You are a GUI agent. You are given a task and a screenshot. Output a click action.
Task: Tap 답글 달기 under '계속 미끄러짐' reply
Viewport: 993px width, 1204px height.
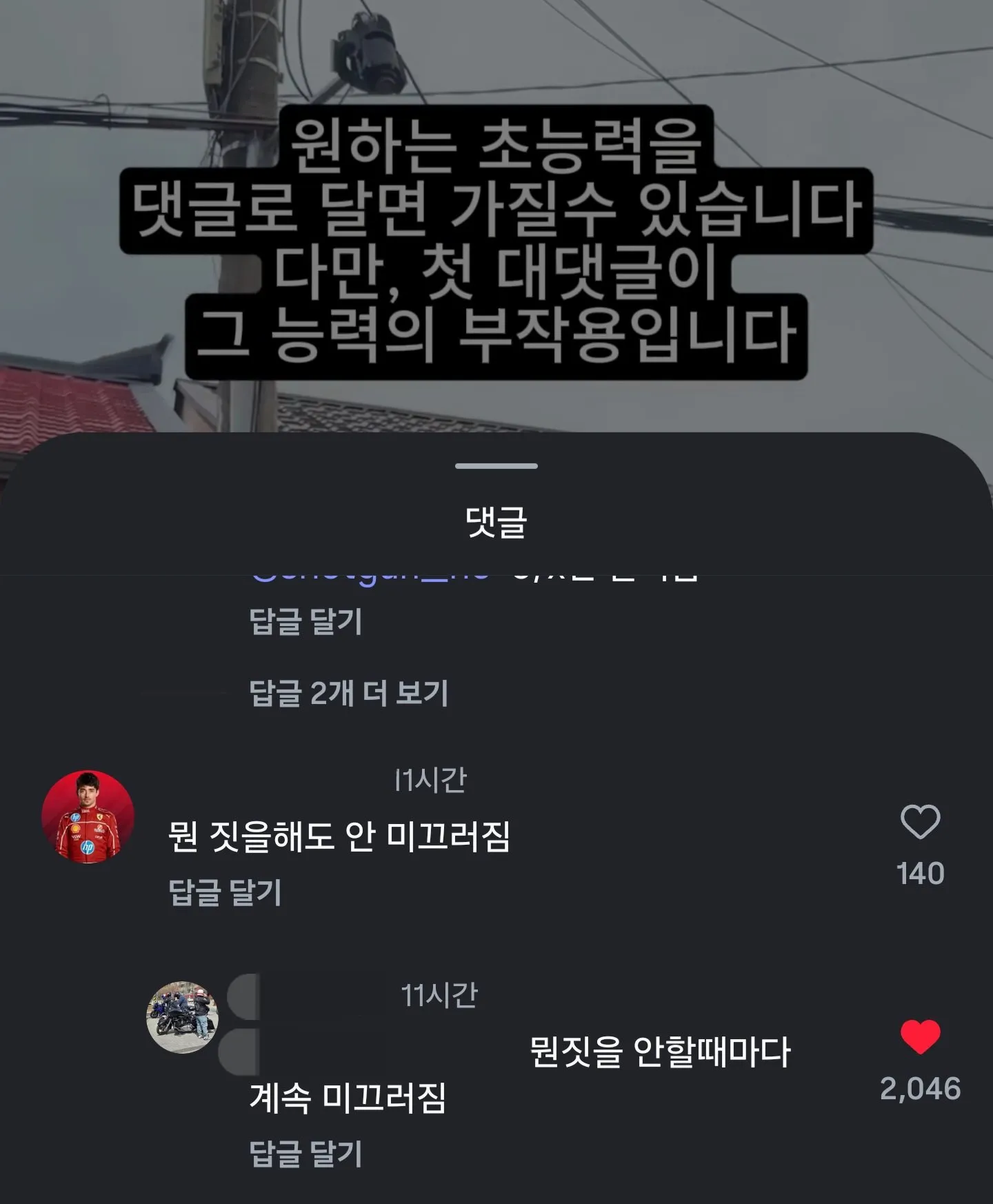(305, 1154)
